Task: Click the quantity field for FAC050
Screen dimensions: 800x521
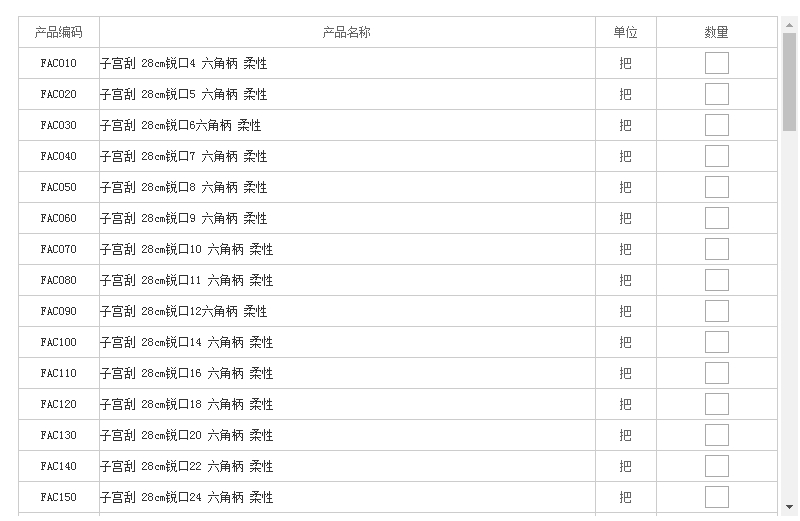Action: click(716, 187)
